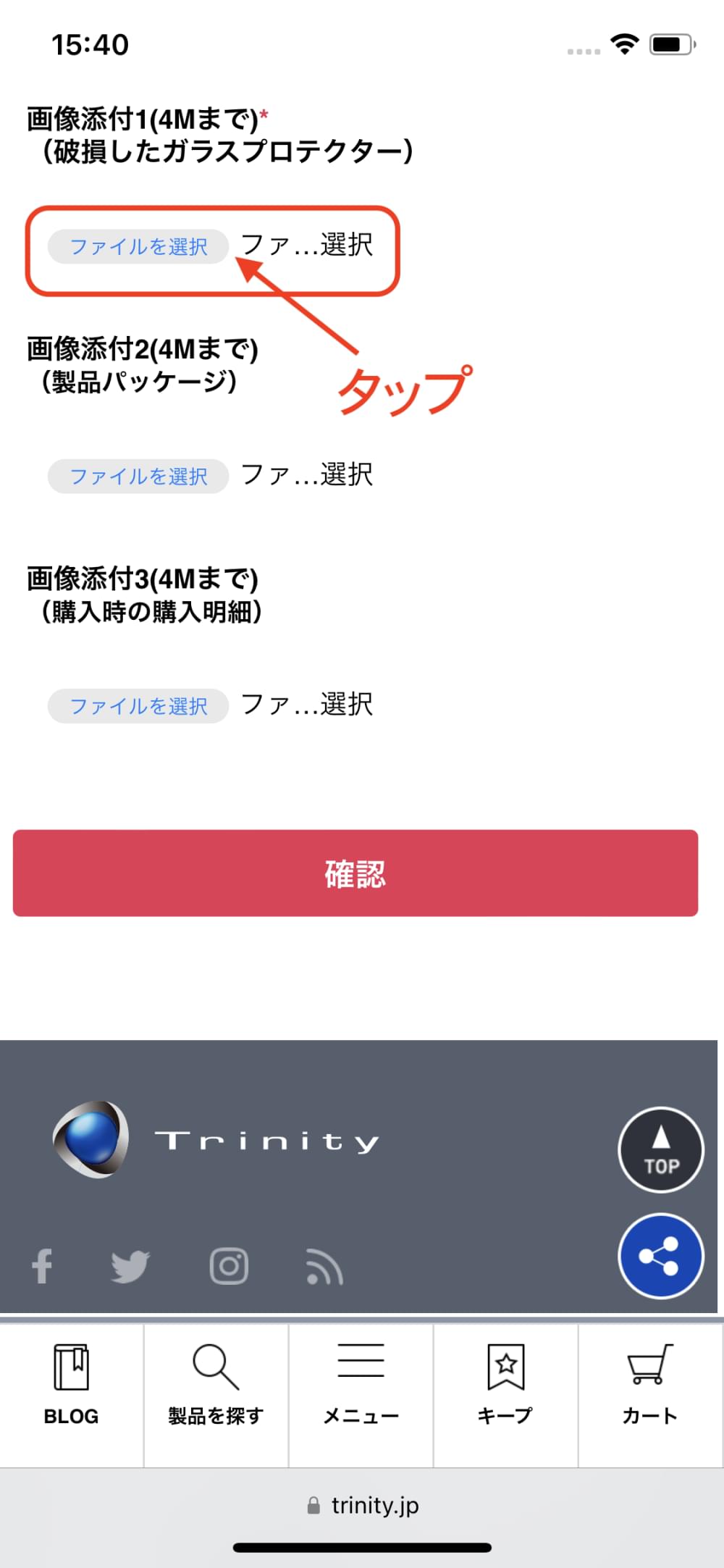The image size is (724, 1568).
Task: Open Trinity's Twitter profile
Action: (130, 1266)
